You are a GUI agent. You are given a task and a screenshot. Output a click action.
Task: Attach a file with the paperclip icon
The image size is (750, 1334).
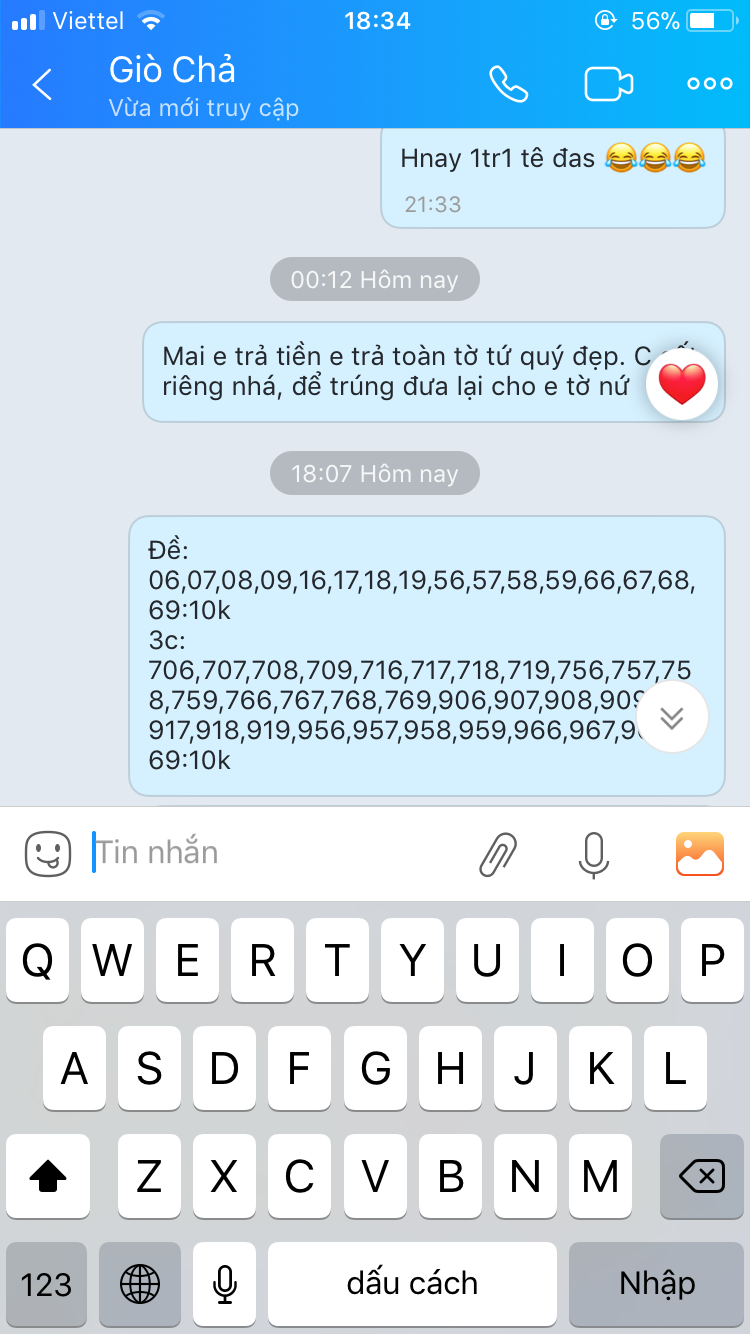(498, 854)
